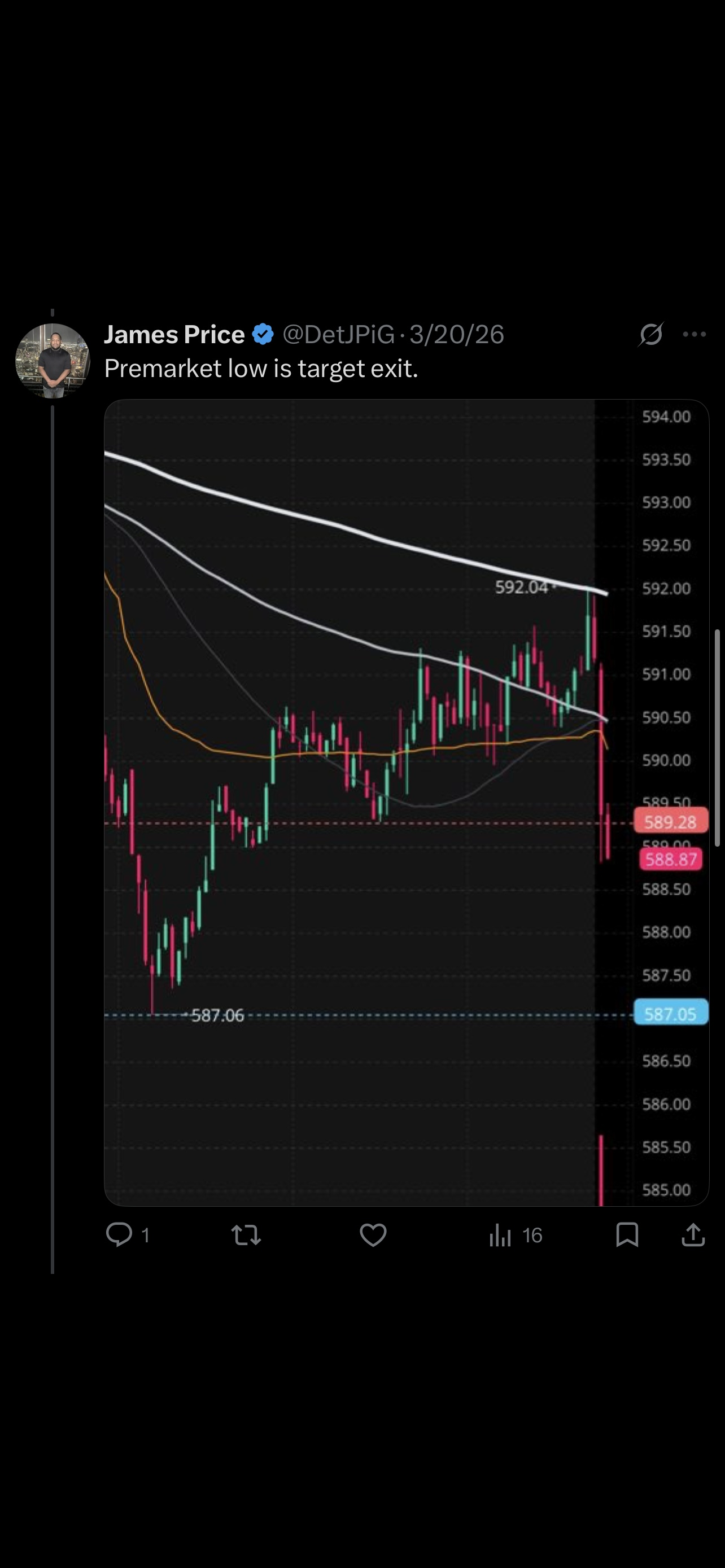Image resolution: width=725 pixels, height=1568 pixels.
Task: Click the name James Price
Action: click(174, 334)
